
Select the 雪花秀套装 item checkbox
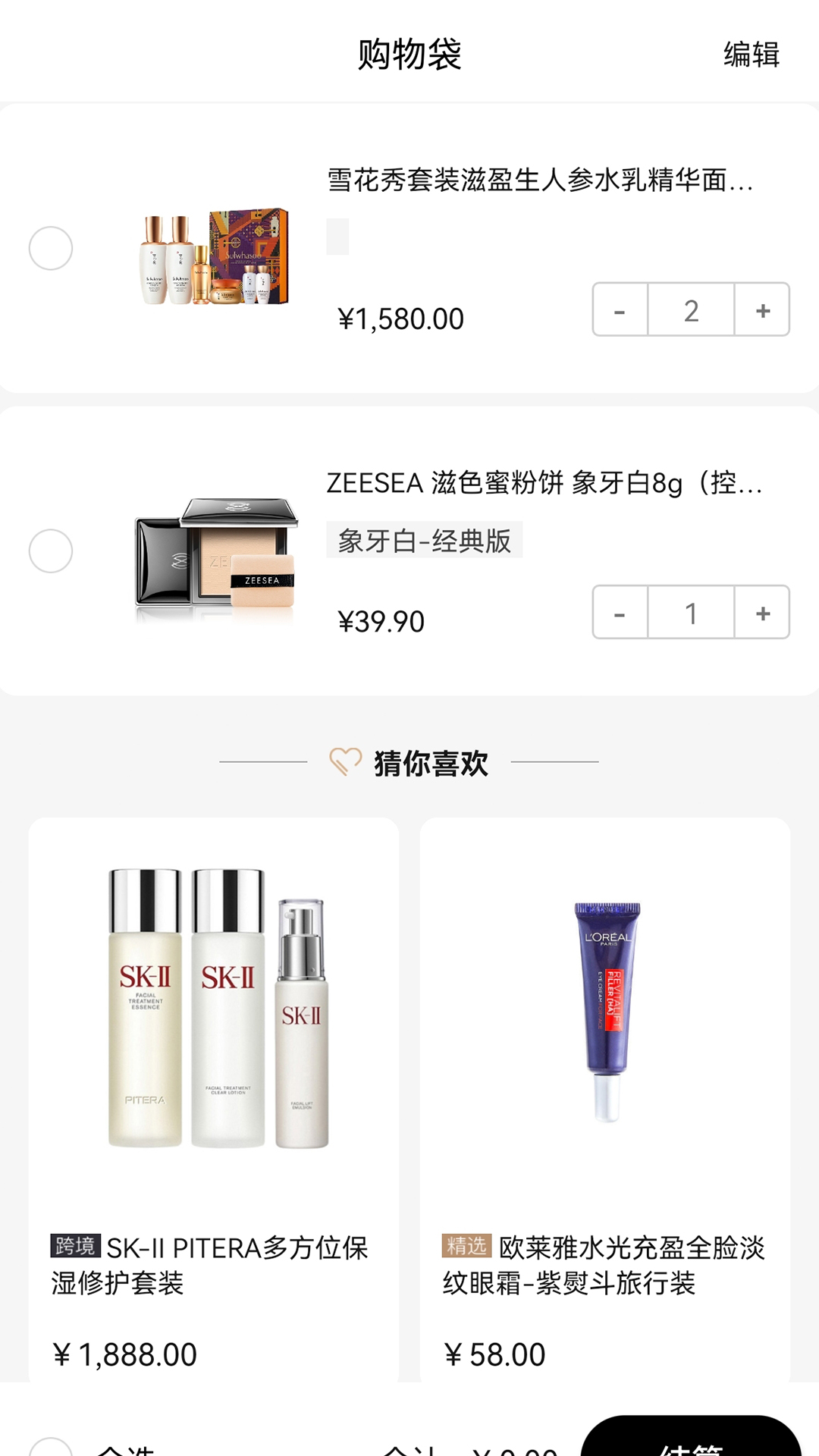coord(51,248)
